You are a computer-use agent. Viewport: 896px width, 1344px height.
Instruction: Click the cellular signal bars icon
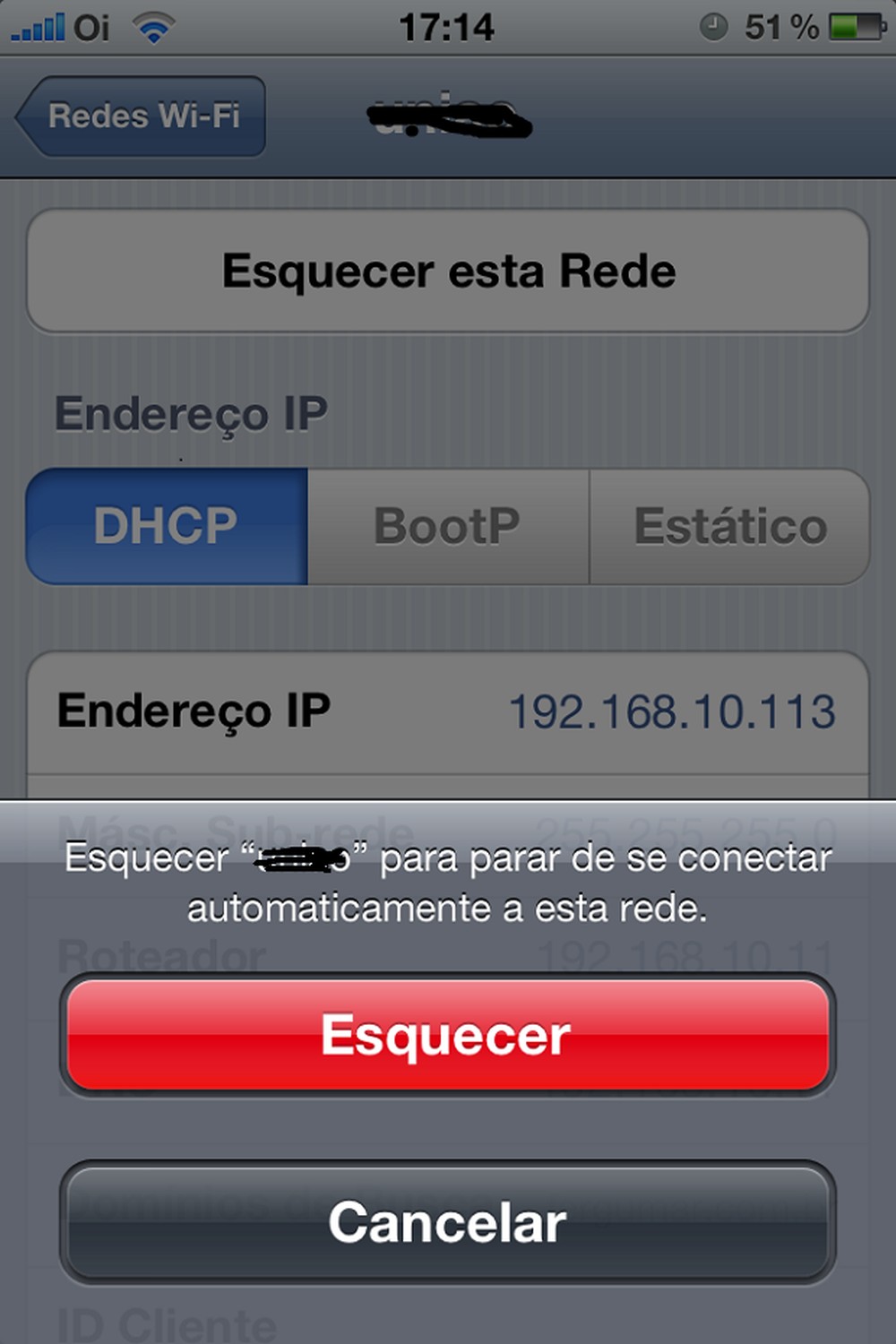pos(36,26)
